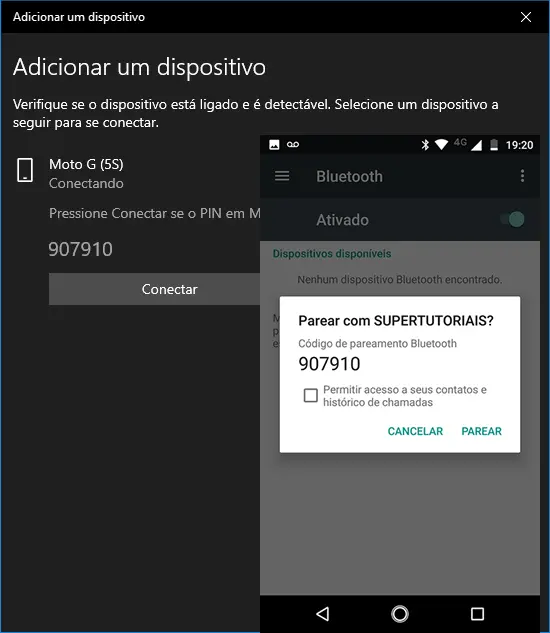Cancel the Bluetooth pairing request
The height and width of the screenshot is (633, 550).
[x=415, y=431]
